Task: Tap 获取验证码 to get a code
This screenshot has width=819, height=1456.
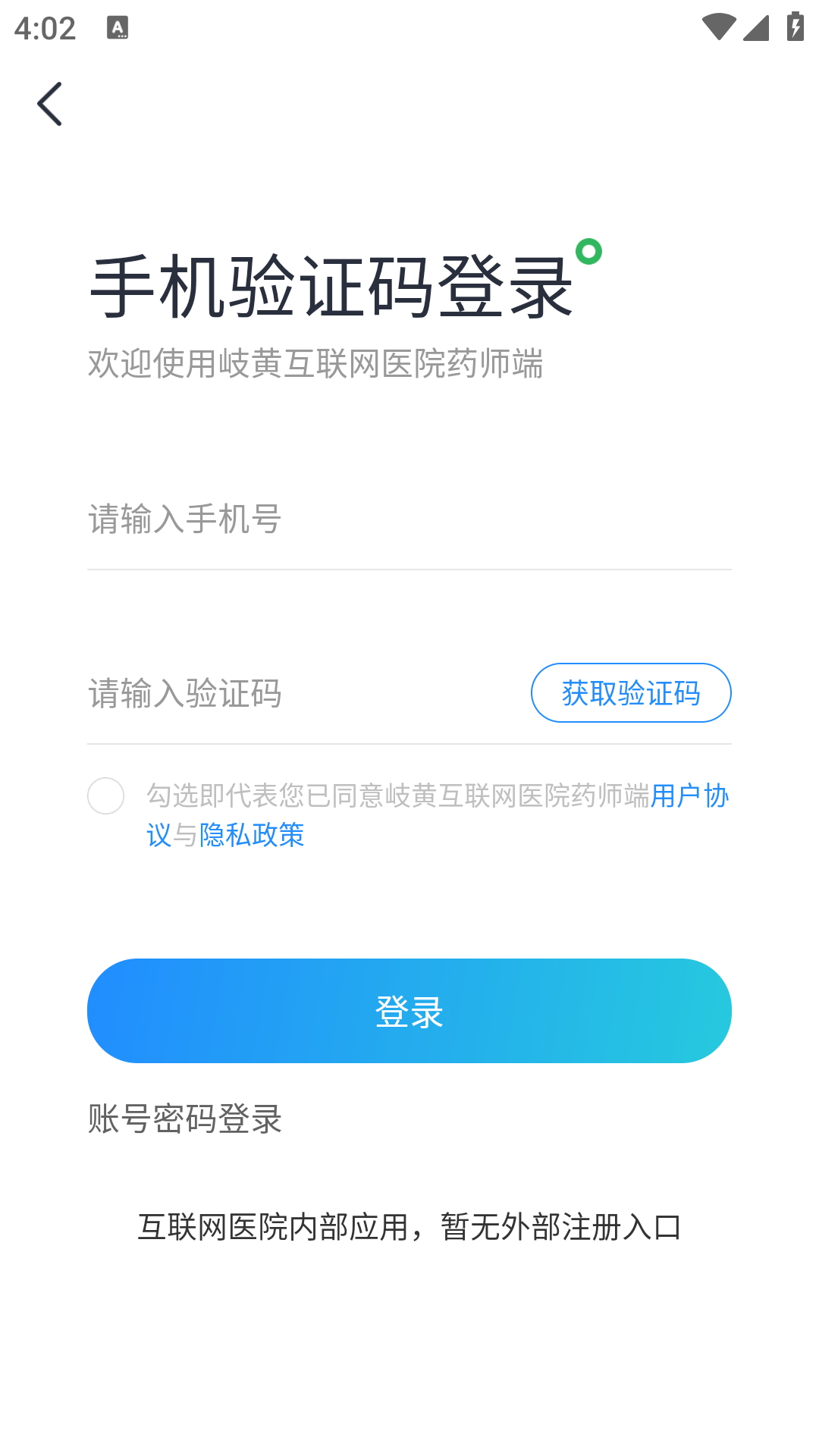Action: pyautogui.click(x=631, y=693)
